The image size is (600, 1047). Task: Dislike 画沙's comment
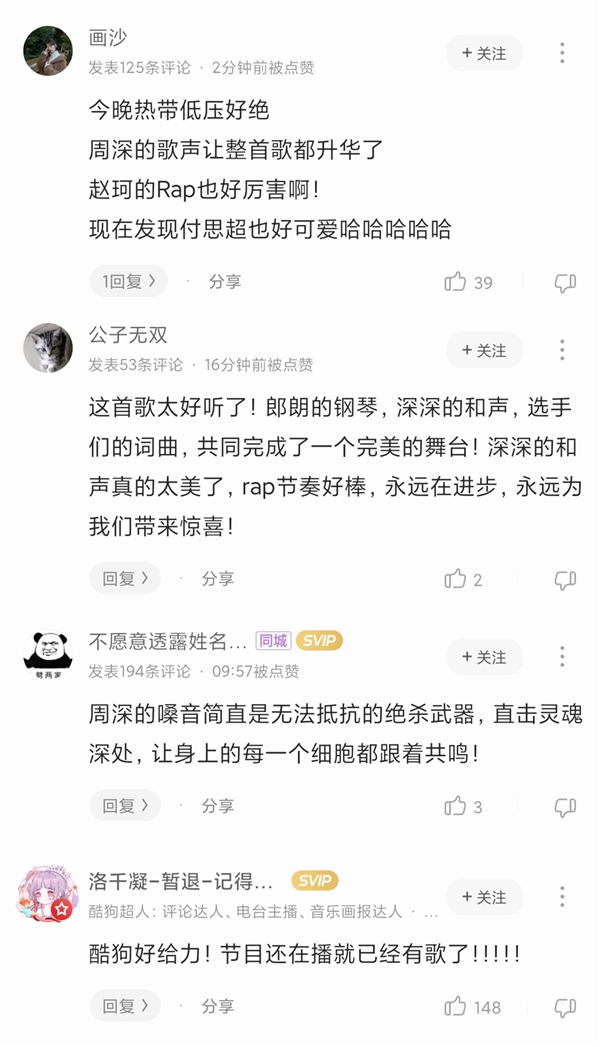pos(565,282)
